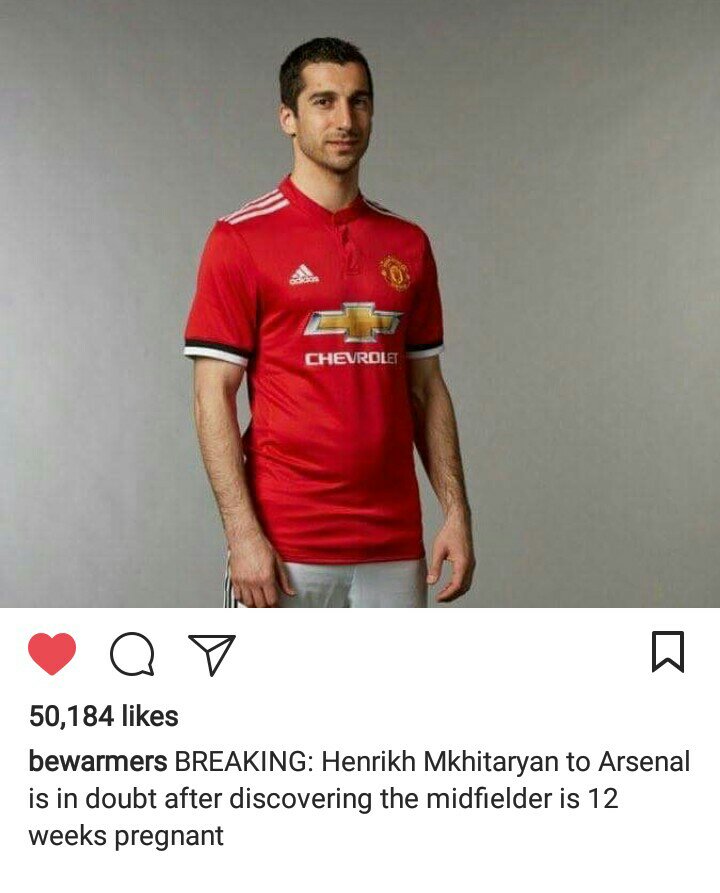Share the post via paper plane icon
Viewport: 720px width, 893px height.
pos(212,655)
